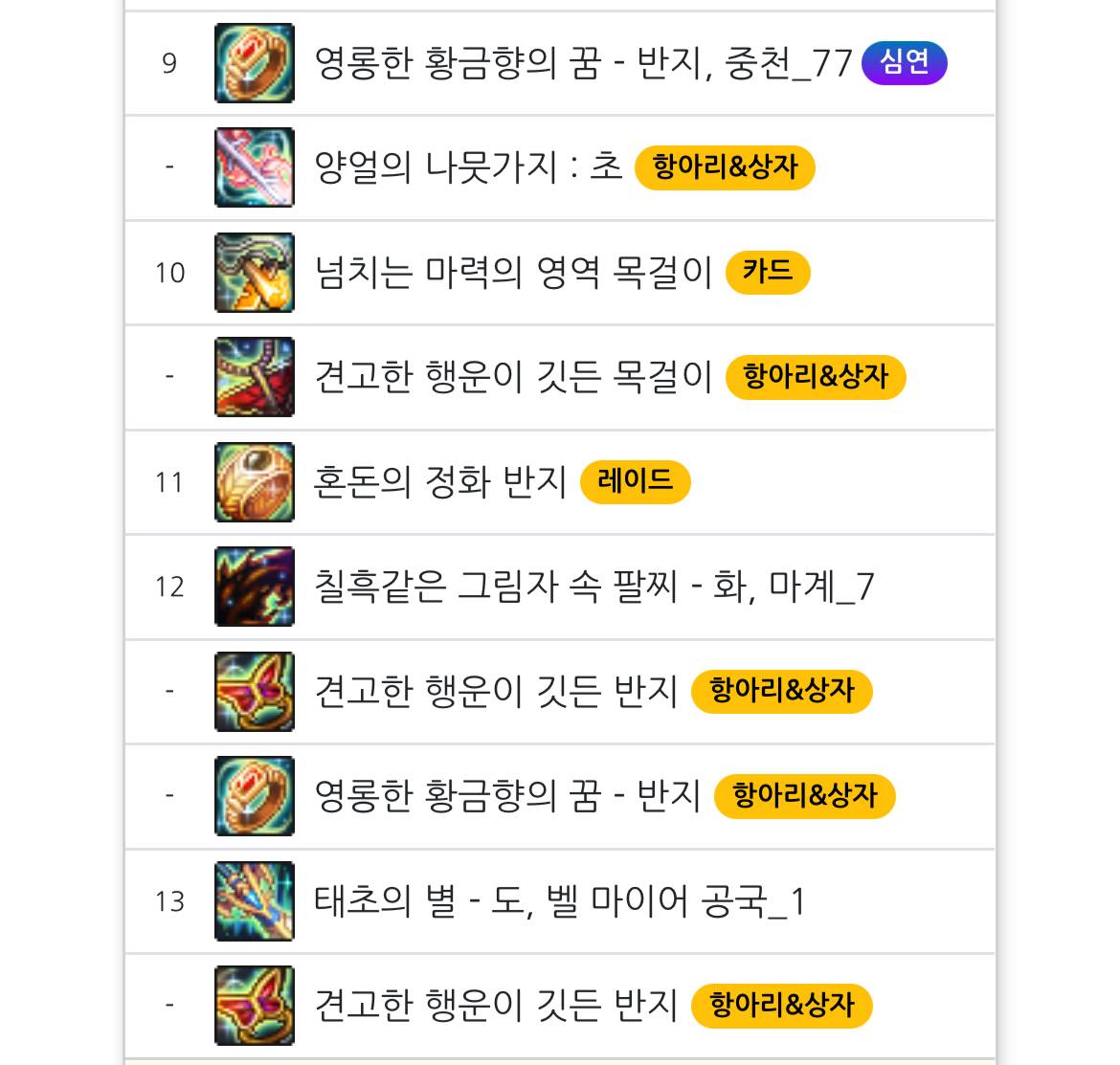Open the 양얼의 나뭇가지 : 초 item
Screen dimensions: 1120x1065
click(x=560, y=168)
